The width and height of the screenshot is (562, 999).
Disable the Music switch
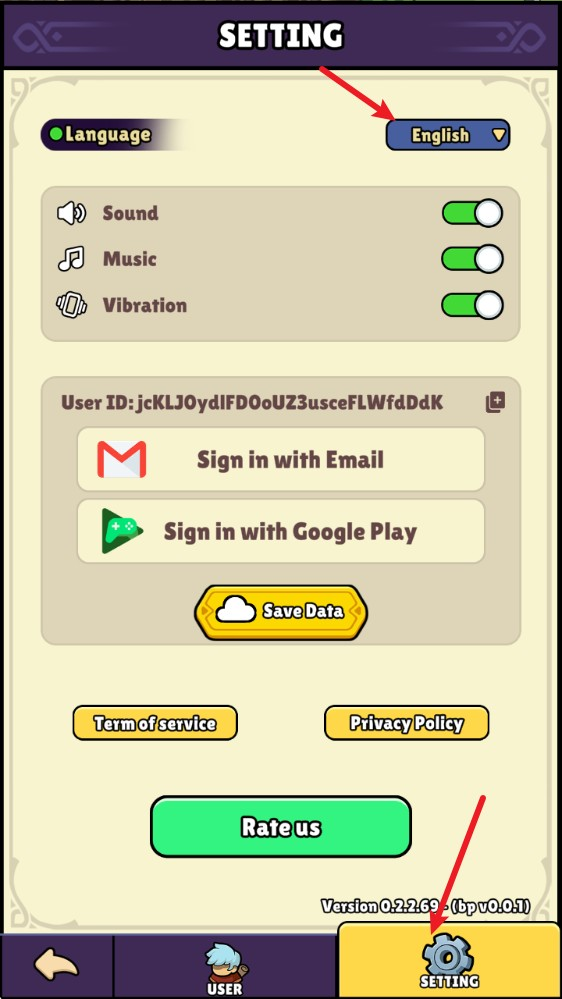tap(472, 259)
